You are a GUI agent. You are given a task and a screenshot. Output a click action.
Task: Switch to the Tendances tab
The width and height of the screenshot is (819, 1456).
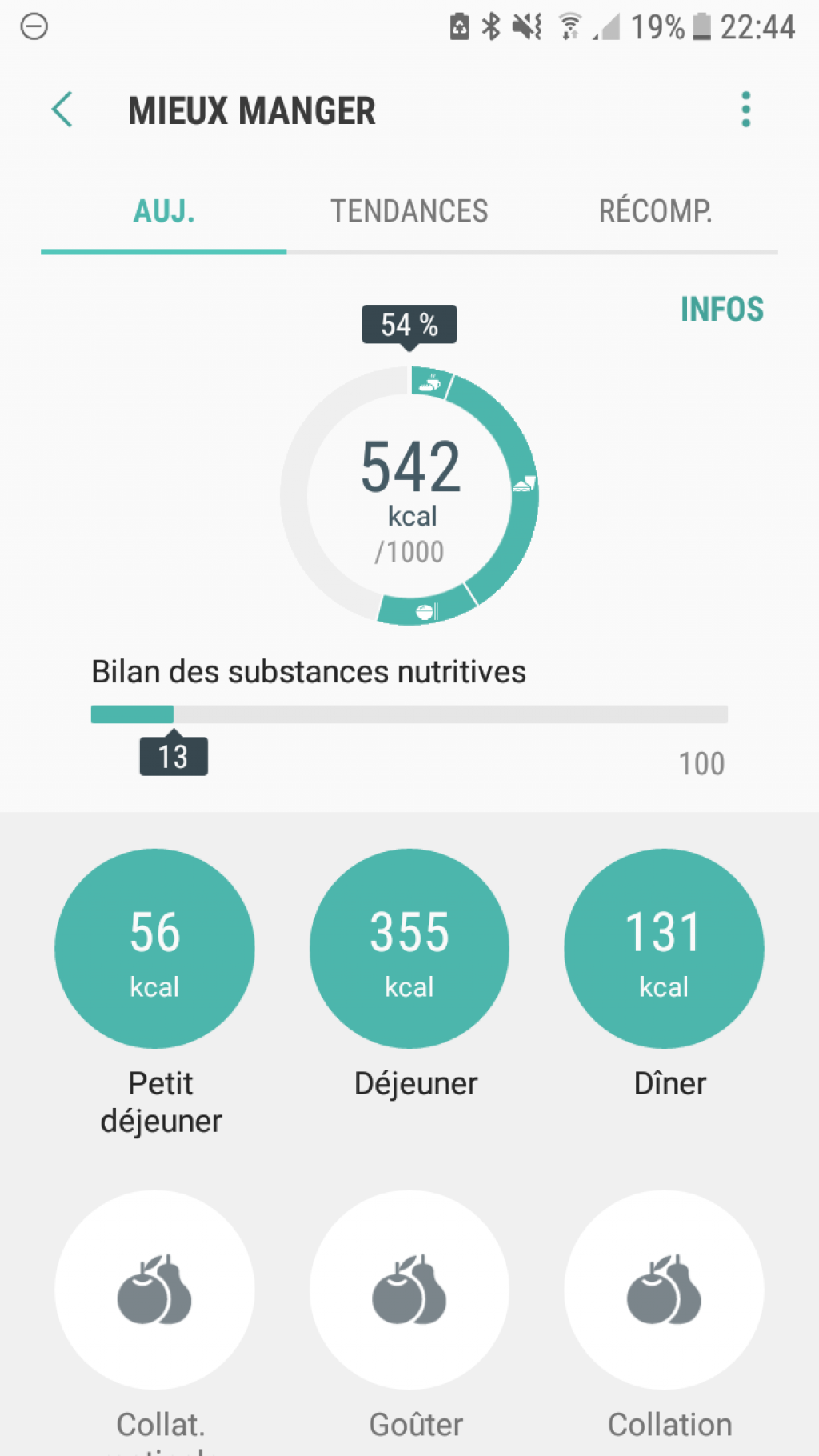click(409, 211)
